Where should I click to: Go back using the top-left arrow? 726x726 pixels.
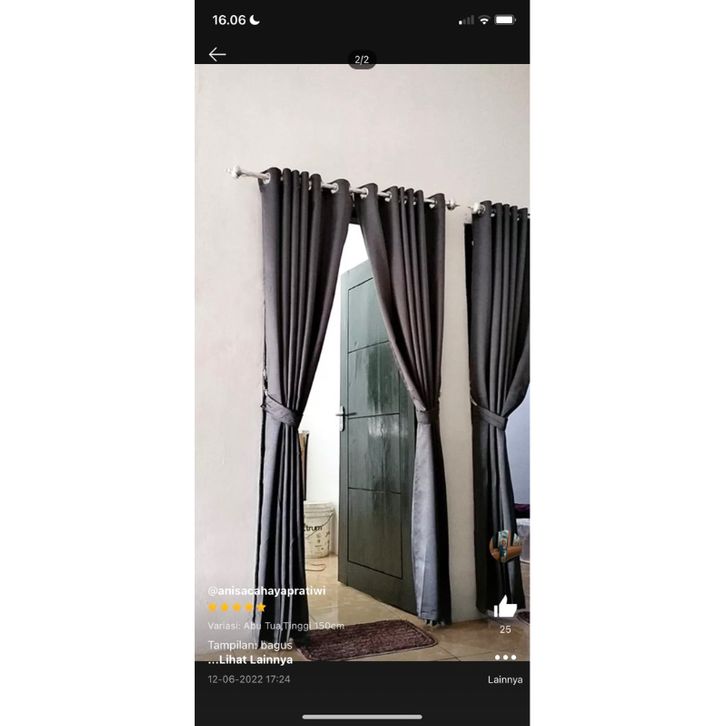[217, 54]
